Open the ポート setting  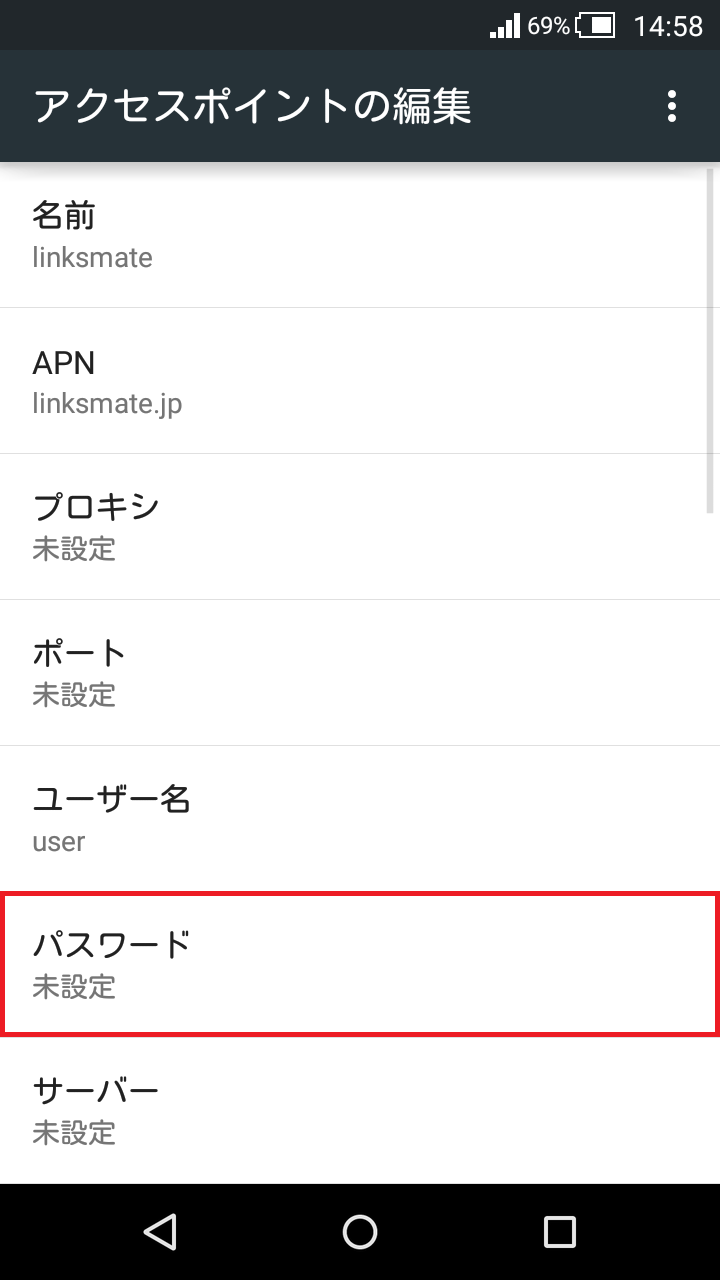click(360, 672)
